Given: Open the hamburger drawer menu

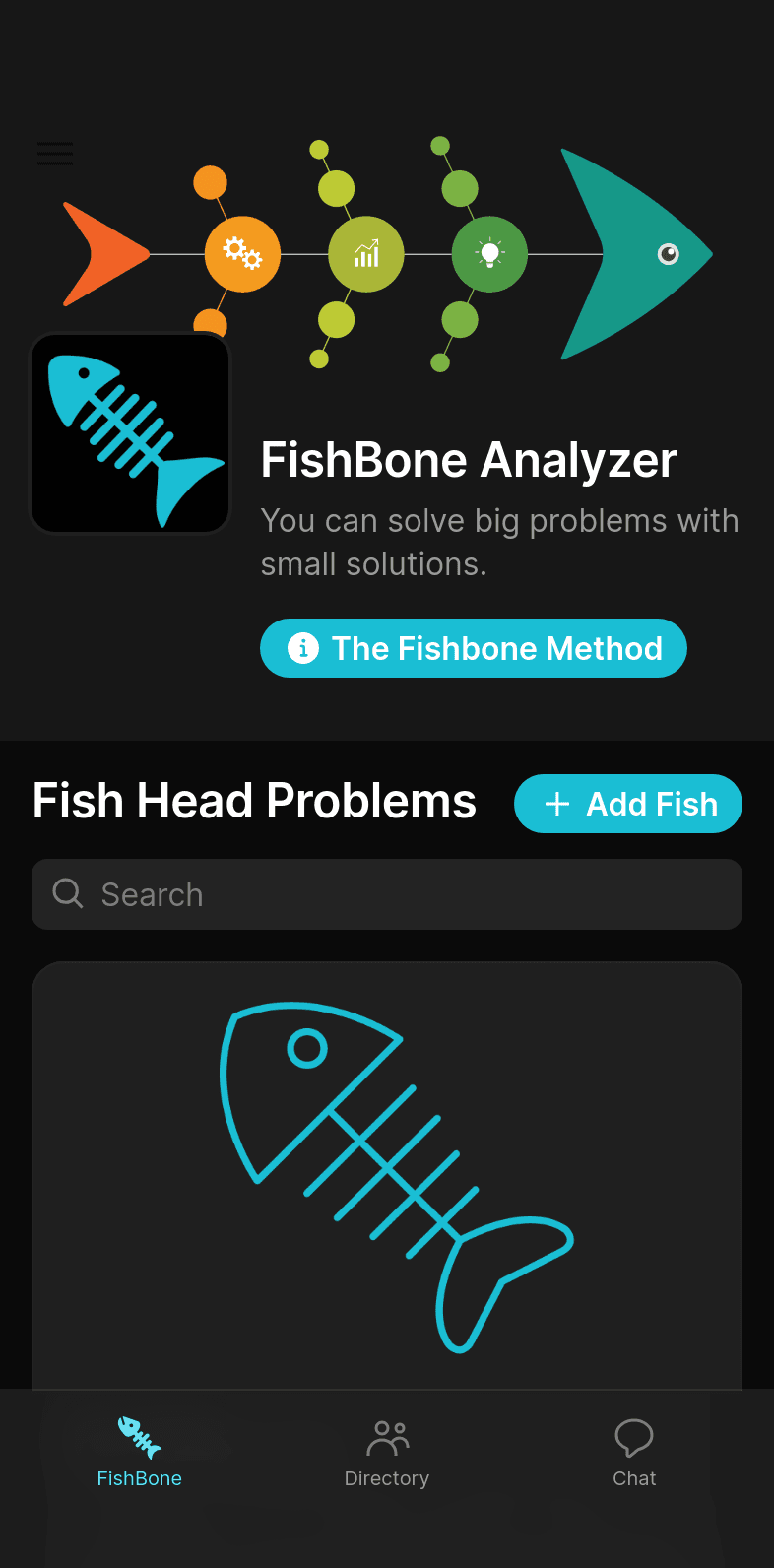Looking at the screenshot, I should click(55, 154).
